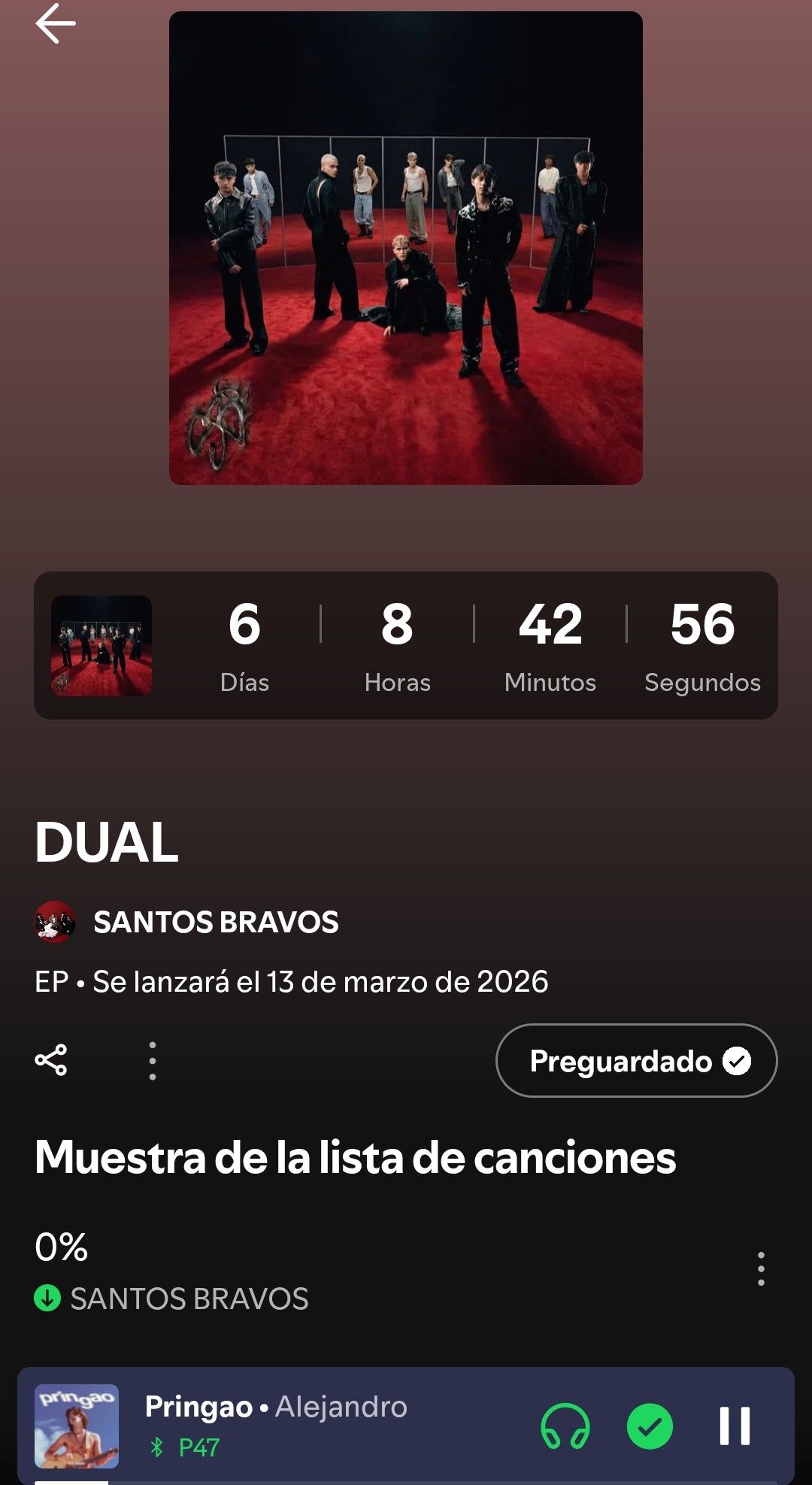This screenshot has height=1485, width=812.
Task: Share the DUAL EP
Action: pos(51,1060)
